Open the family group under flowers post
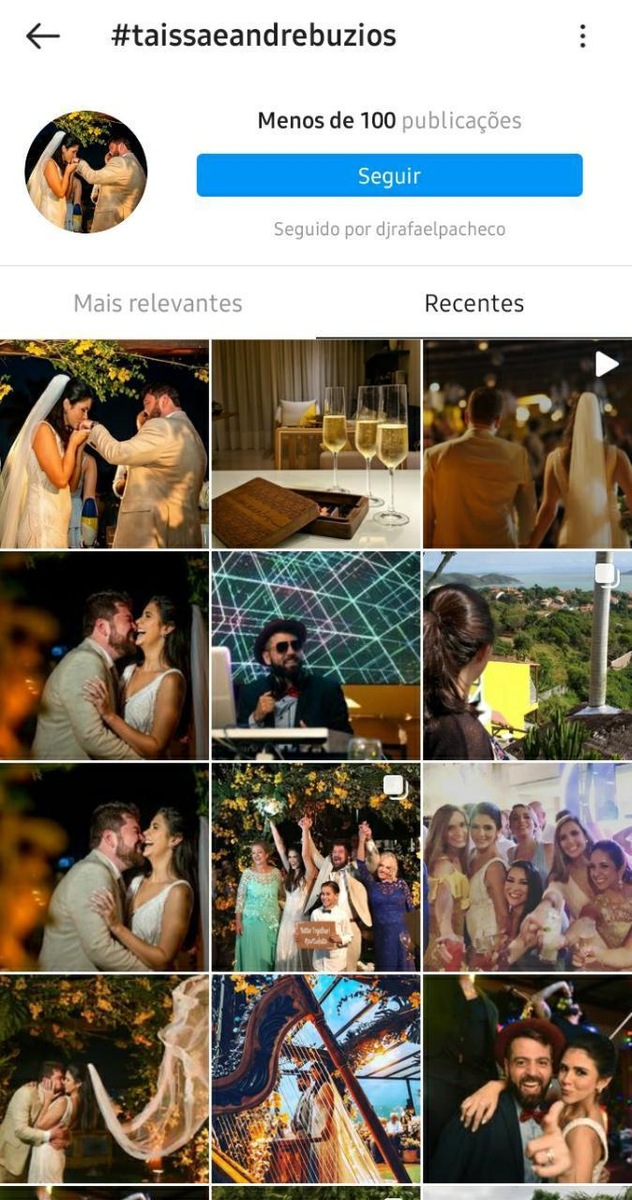Image resolution: width=632 pixels, height=1200 pixels. click(316, 868)
